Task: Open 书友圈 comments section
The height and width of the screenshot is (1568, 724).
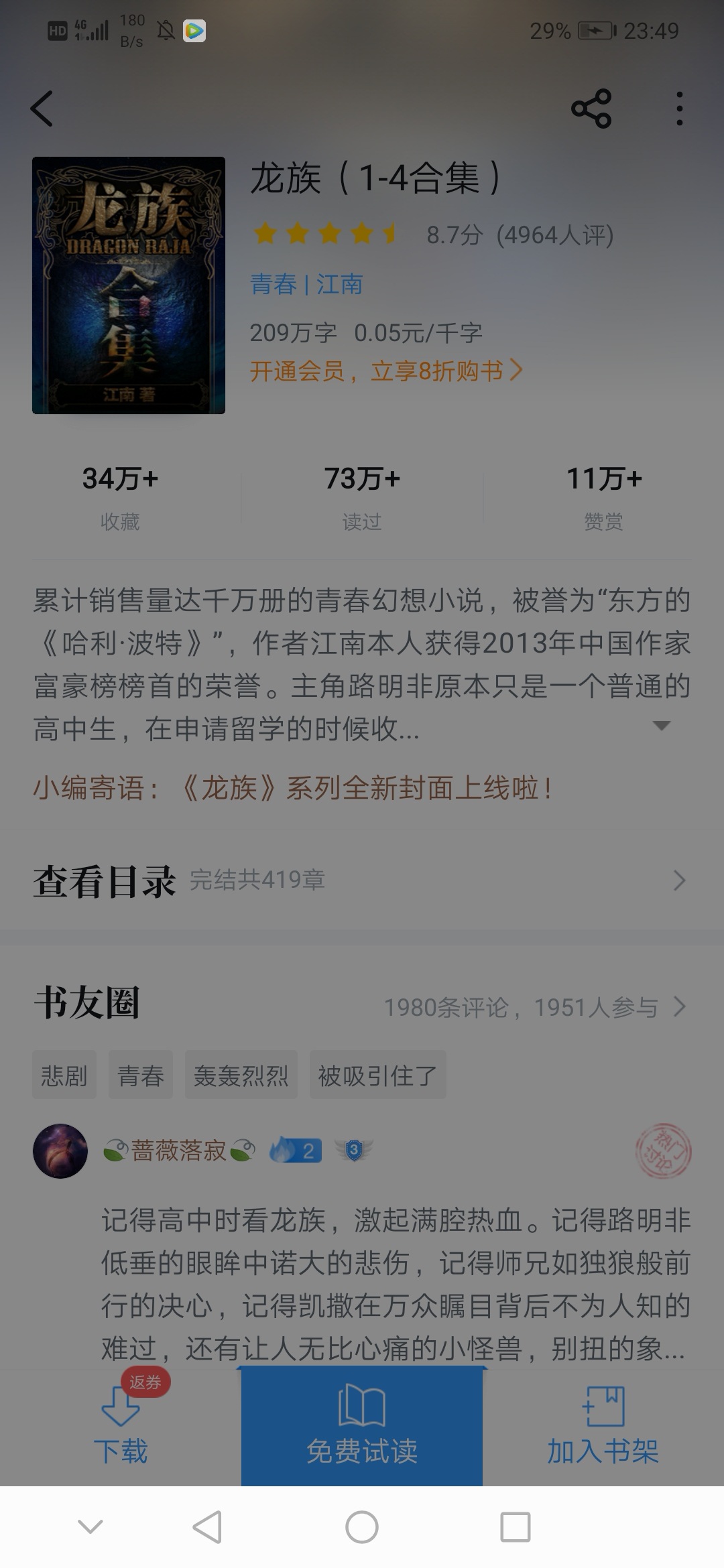Action: pos(362,1004)
